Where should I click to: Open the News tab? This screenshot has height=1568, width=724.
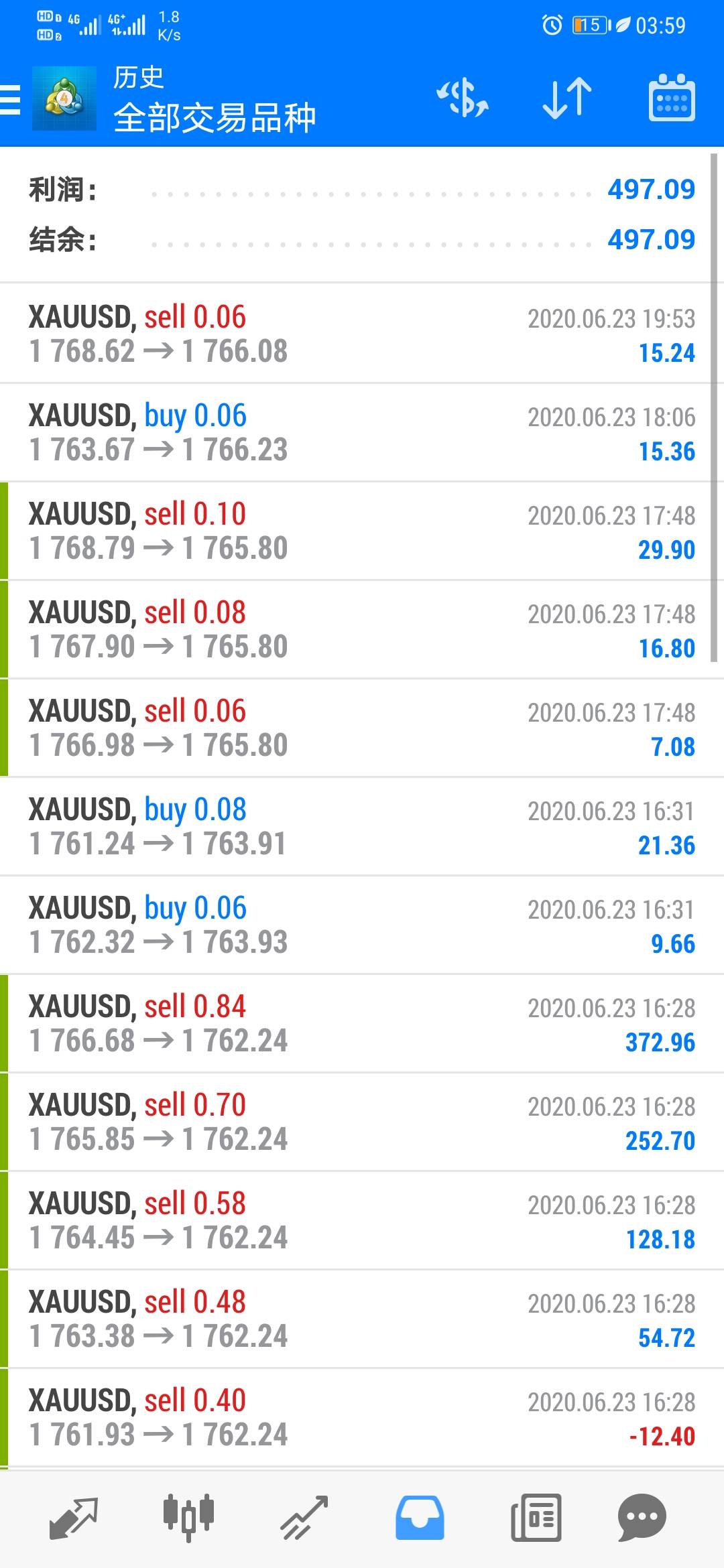[x=536, y=1517]
